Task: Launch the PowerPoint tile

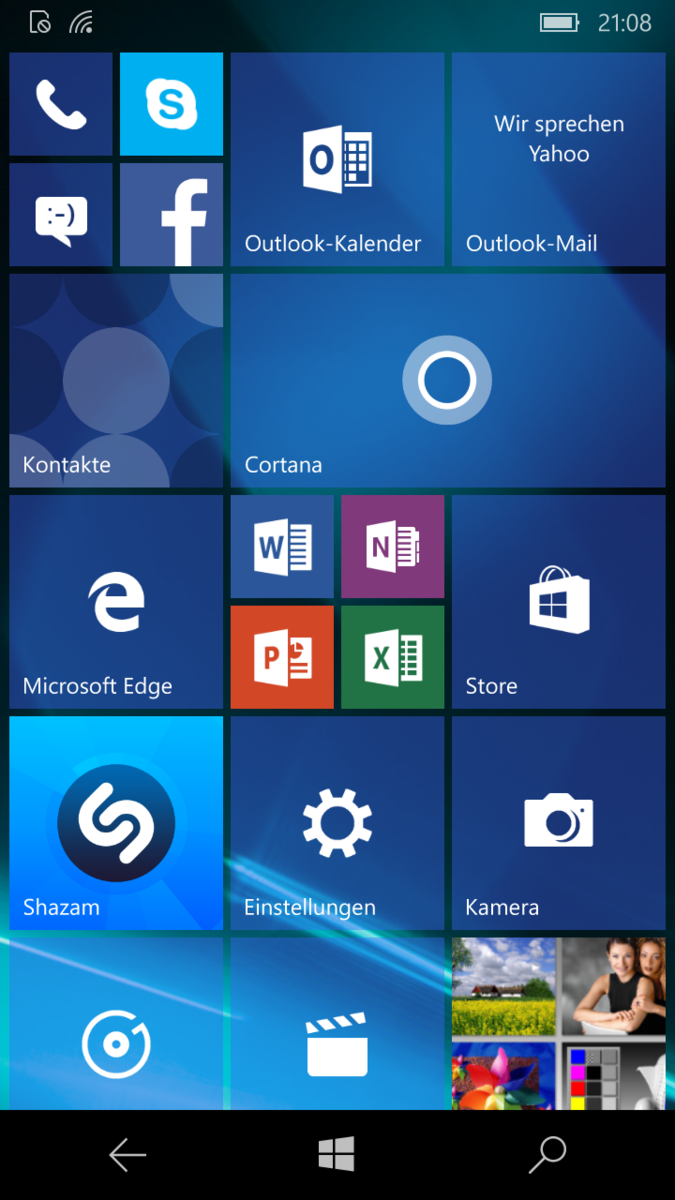Action: [x=282, y=657]
